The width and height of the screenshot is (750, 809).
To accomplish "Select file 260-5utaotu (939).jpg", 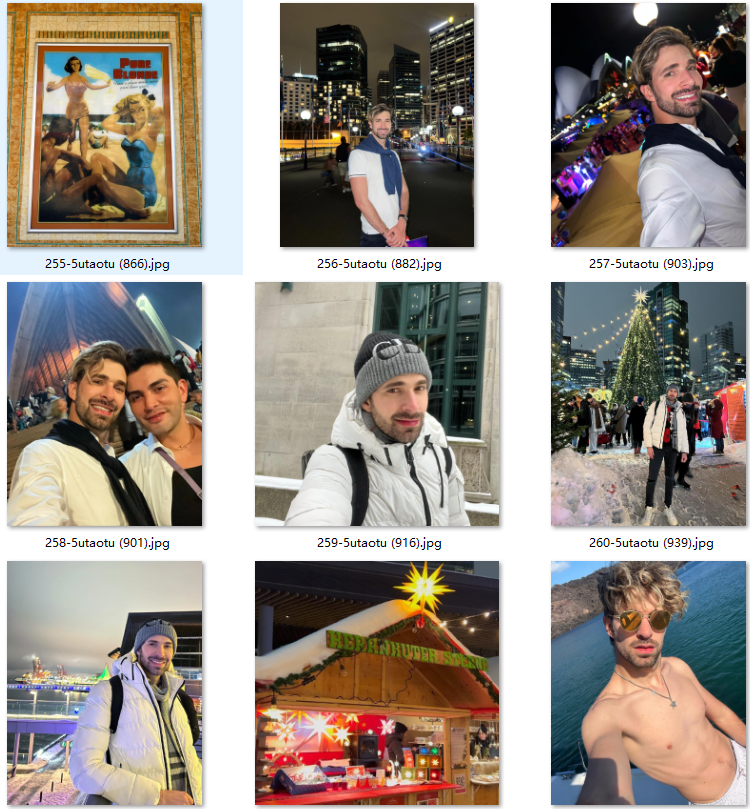I will pyautogui.click(x=648, y=404).
